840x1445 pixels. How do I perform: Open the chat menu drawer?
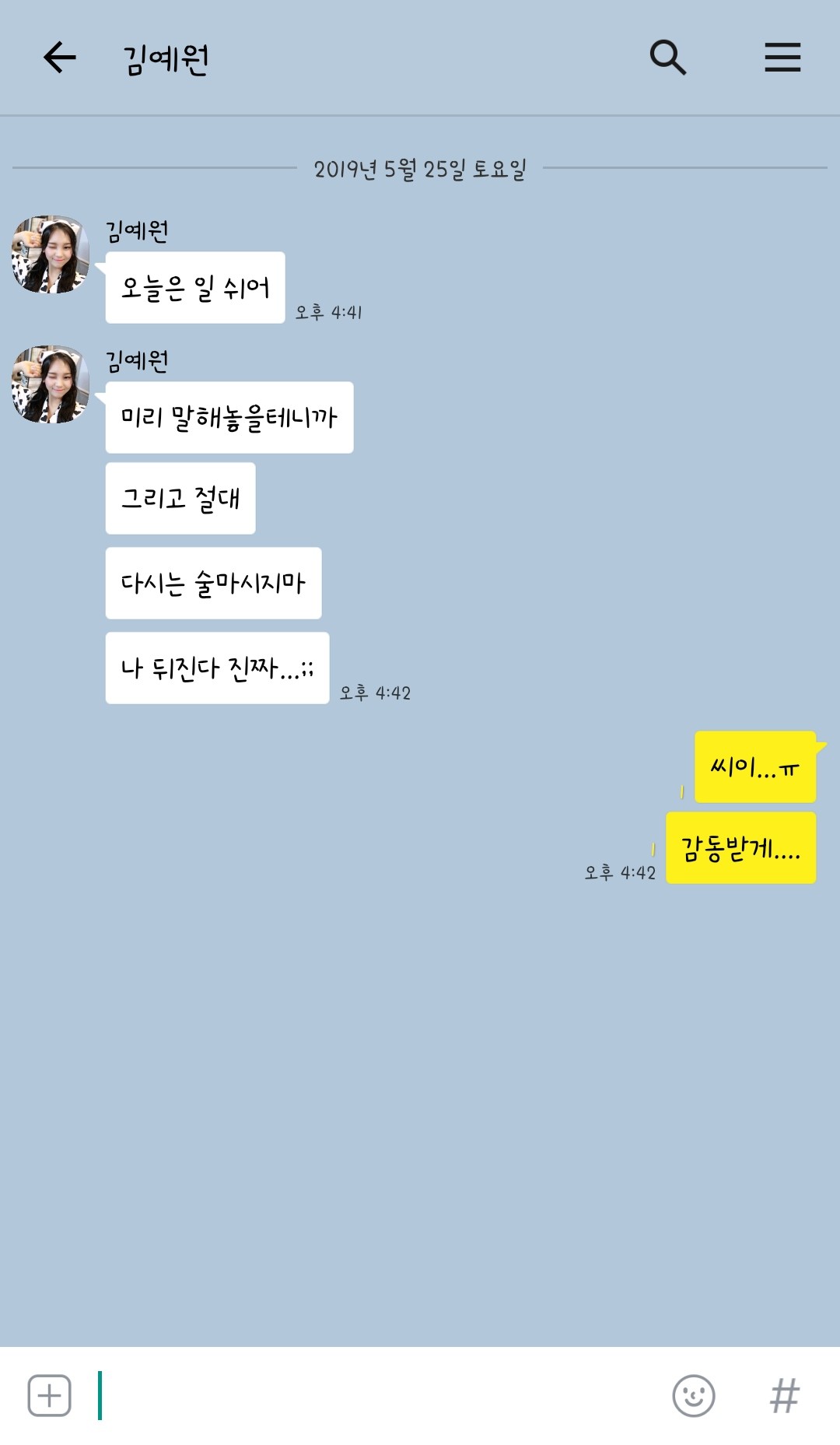(782, 58)
